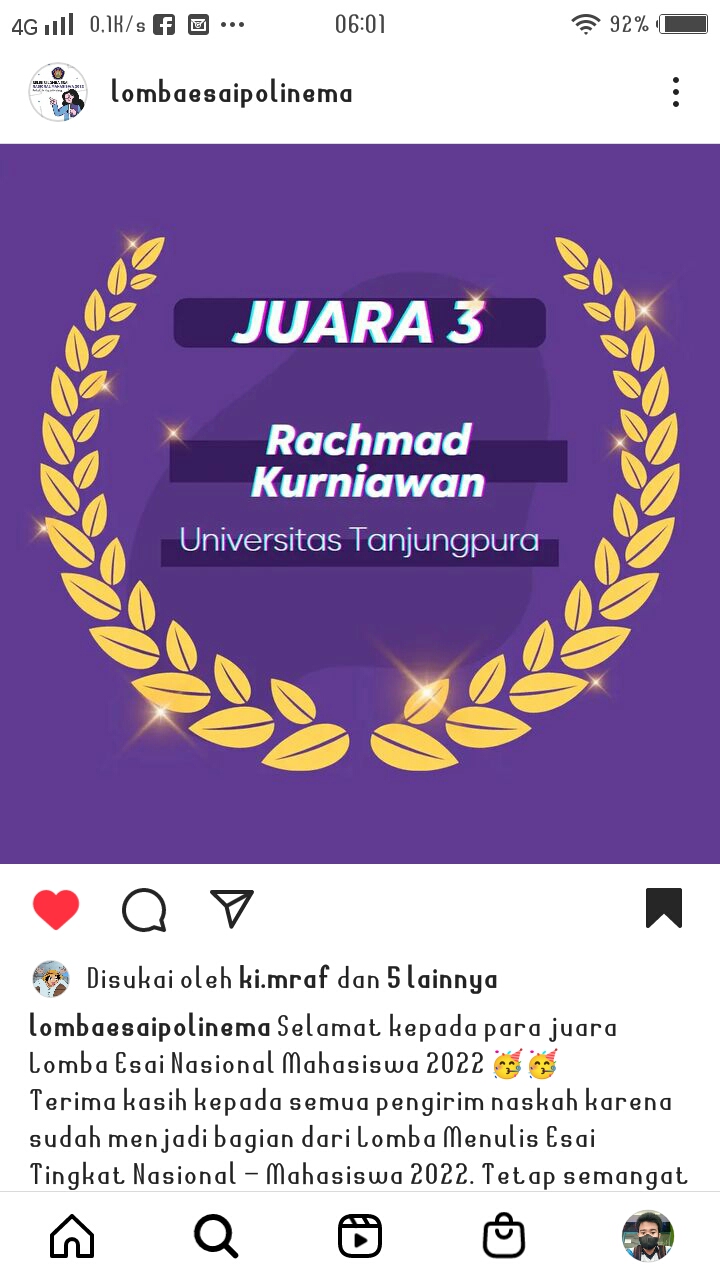Share the post via paper plane

point(232,908)
